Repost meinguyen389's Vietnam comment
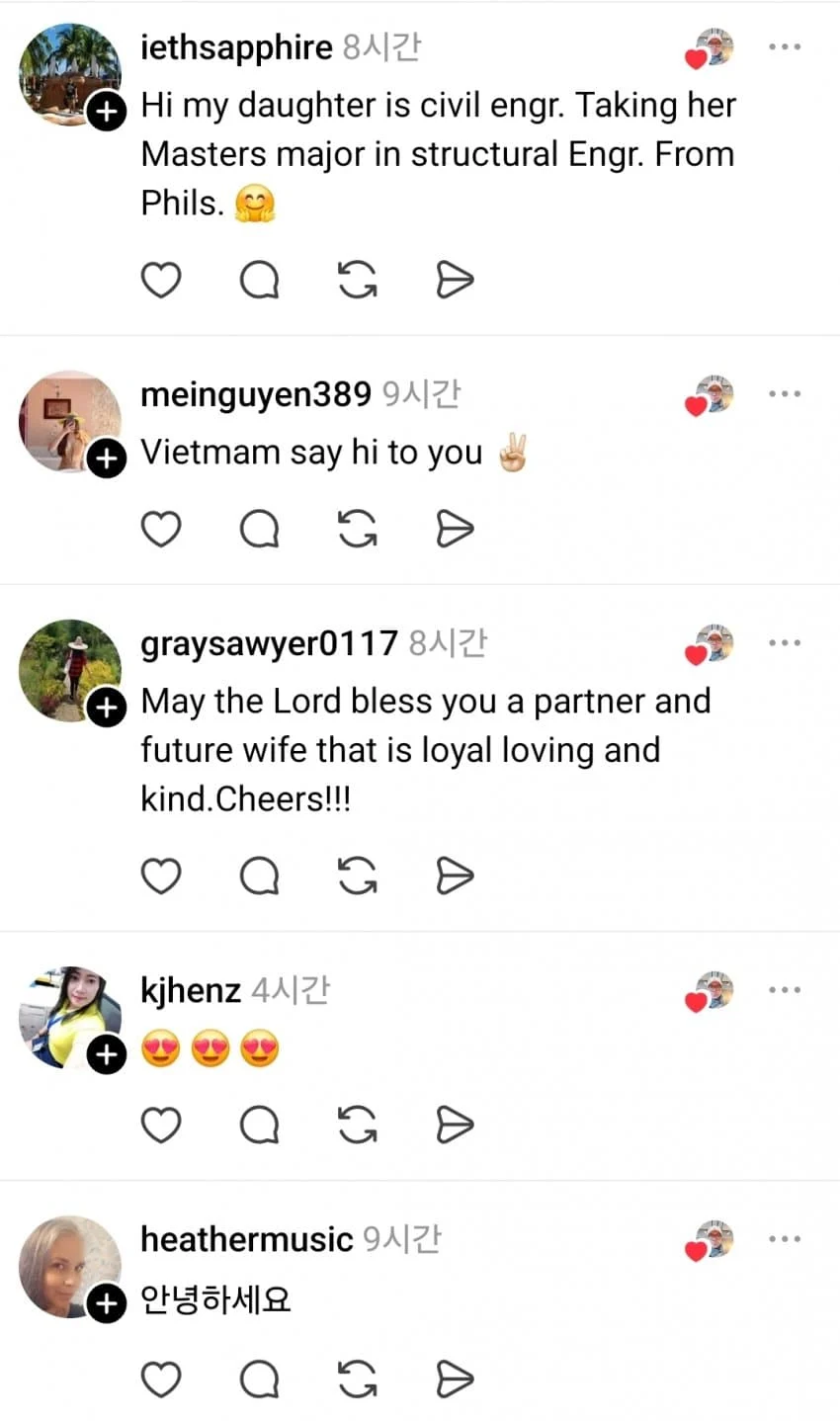 click(x=357, y=529)
